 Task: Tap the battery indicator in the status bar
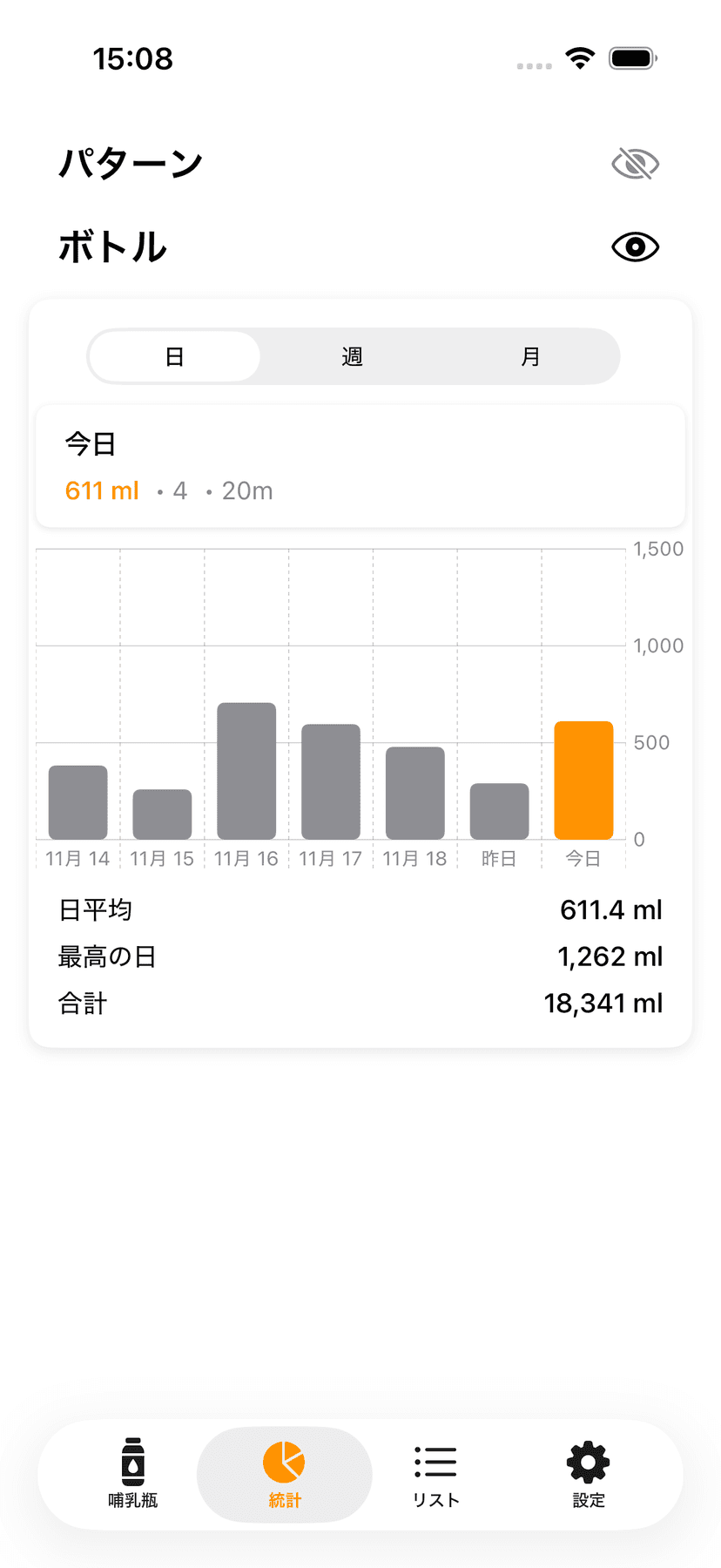click(633, 57)
